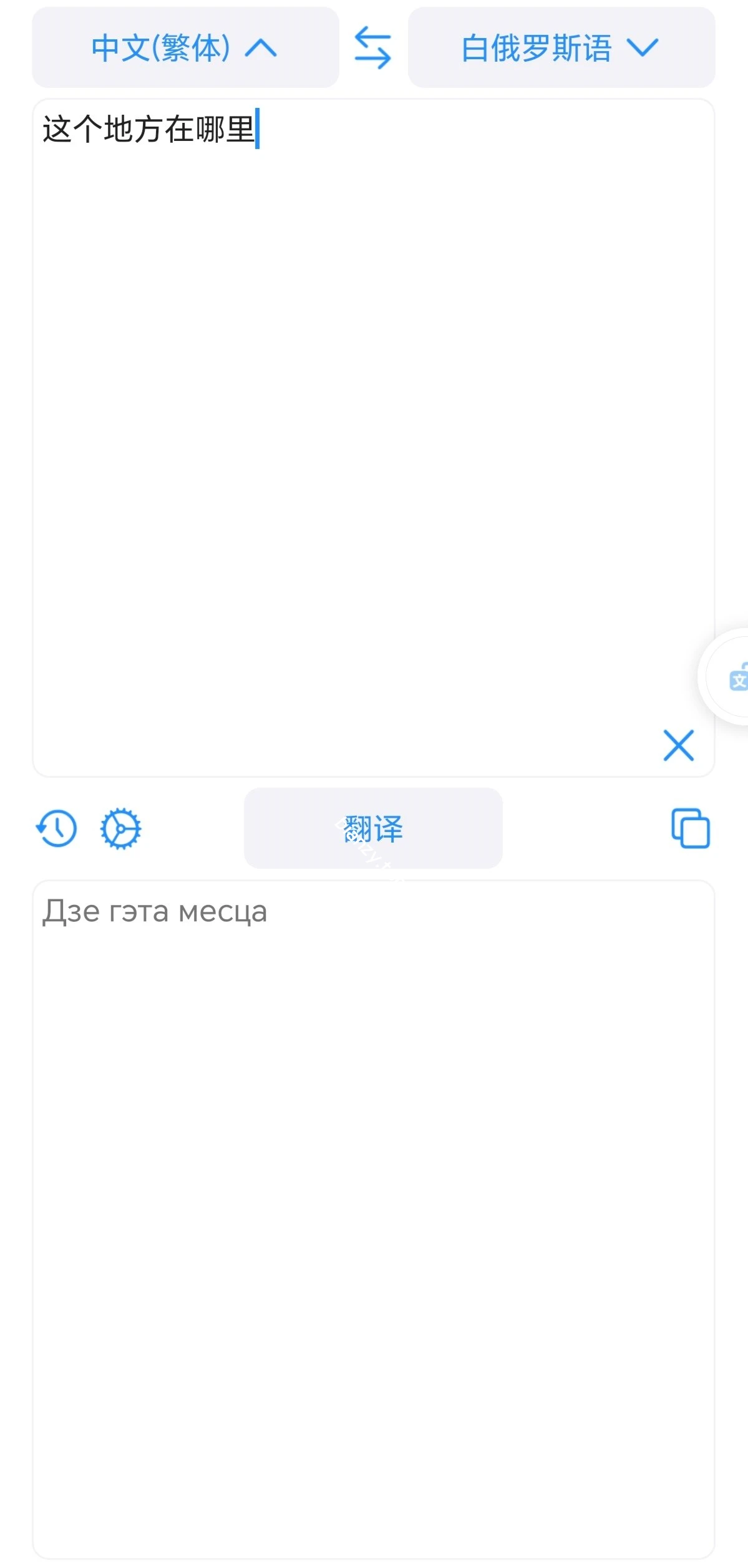Open translation history via the clock icon
The image size is (748, 1568).
click(57, 828)
